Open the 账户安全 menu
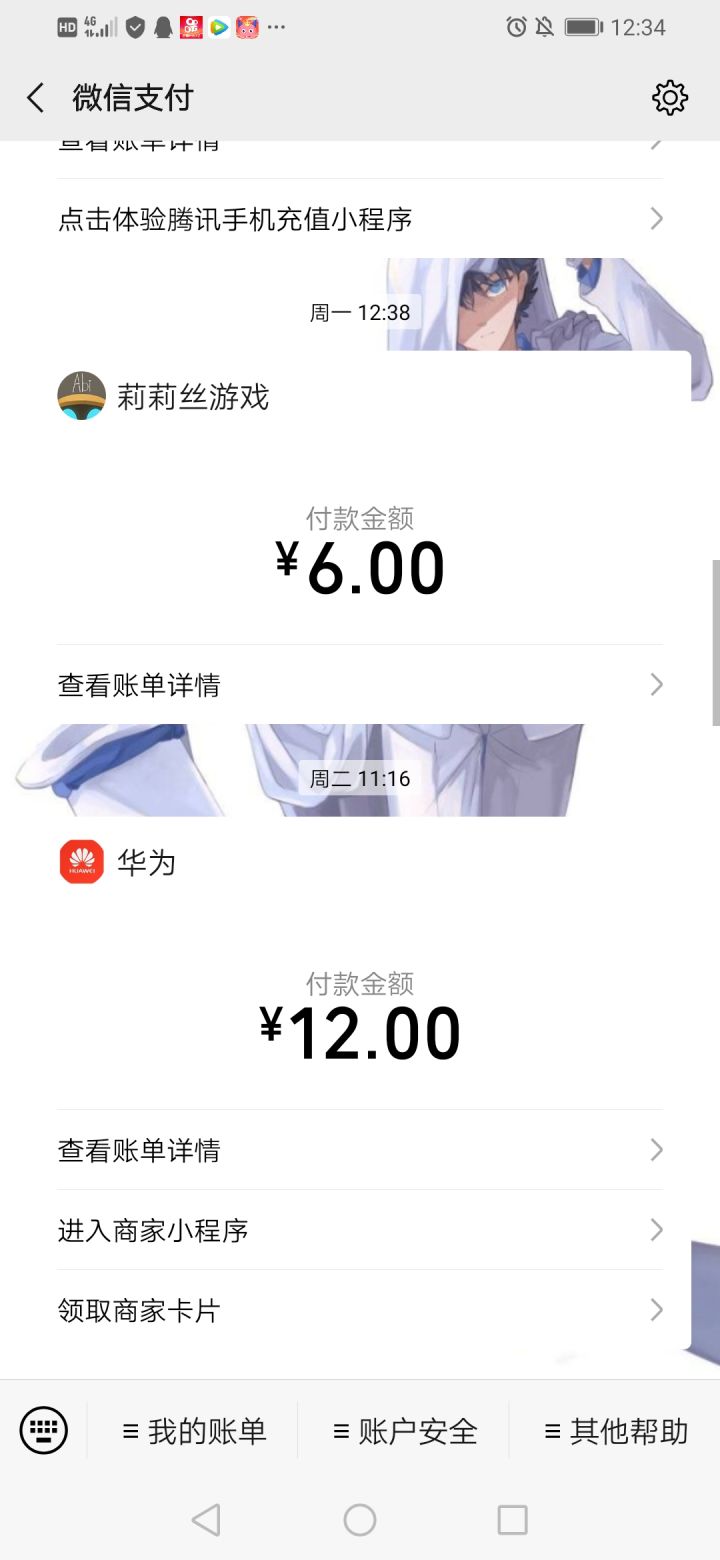Viewport: 720px width, 1560px height. coord(405,1432)
